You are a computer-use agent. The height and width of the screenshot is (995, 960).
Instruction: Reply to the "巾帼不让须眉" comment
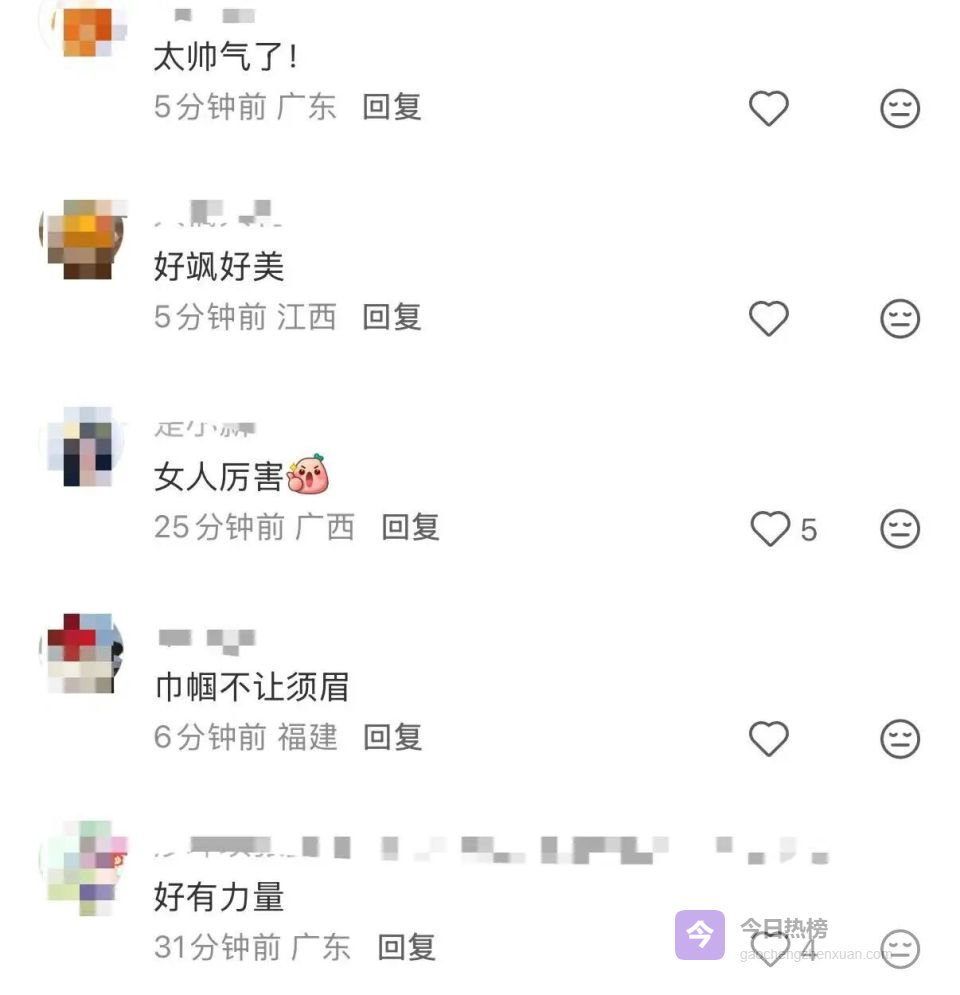pyautogui.click(x=393, y=739)
